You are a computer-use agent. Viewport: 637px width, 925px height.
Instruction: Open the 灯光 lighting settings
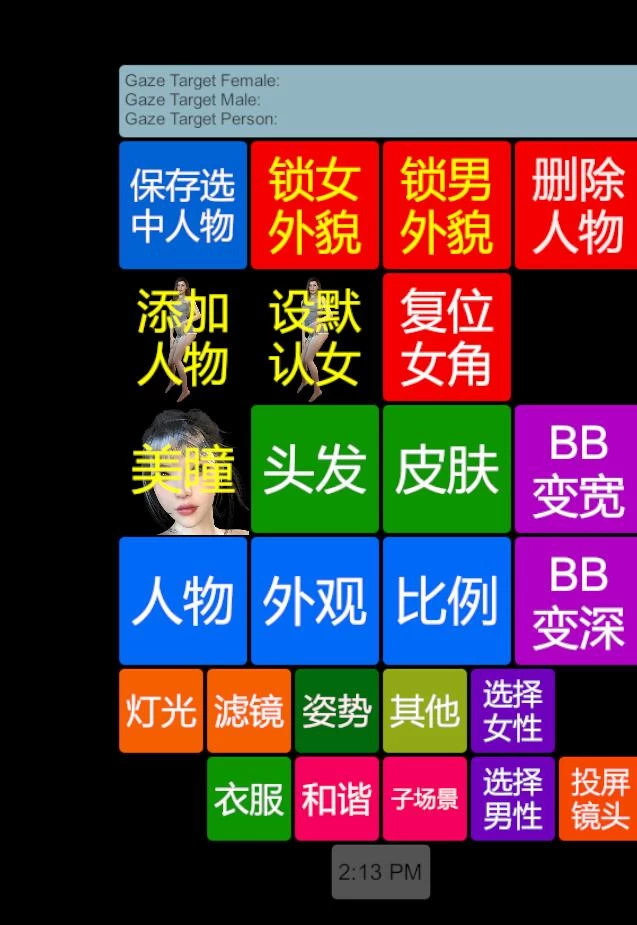click(160, 711)
